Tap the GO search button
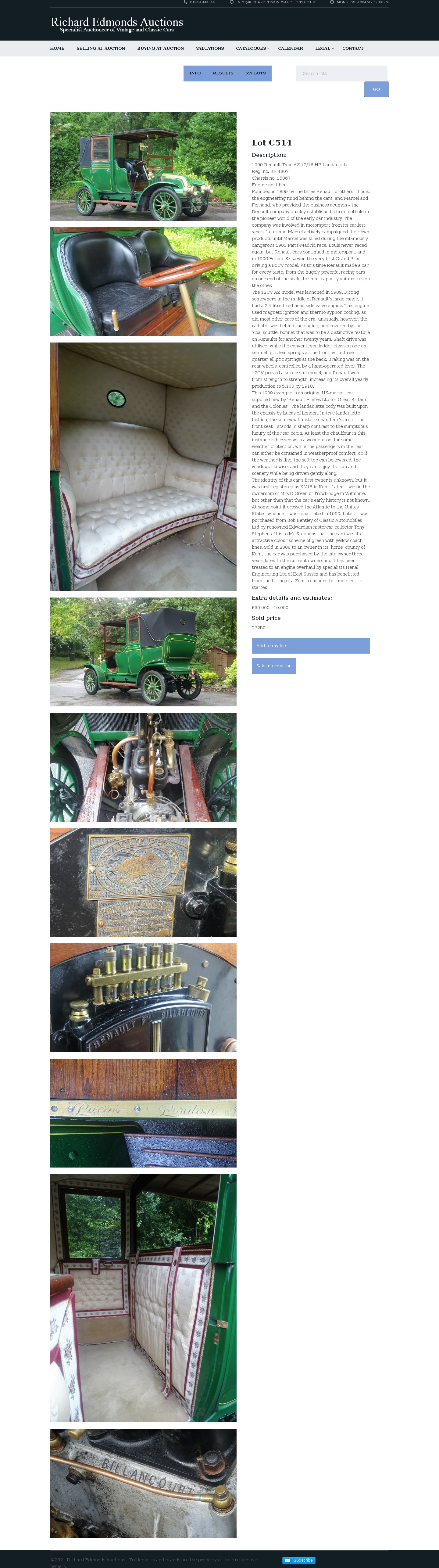Screen dimensions: 439x1568 (x=377, y=89)
